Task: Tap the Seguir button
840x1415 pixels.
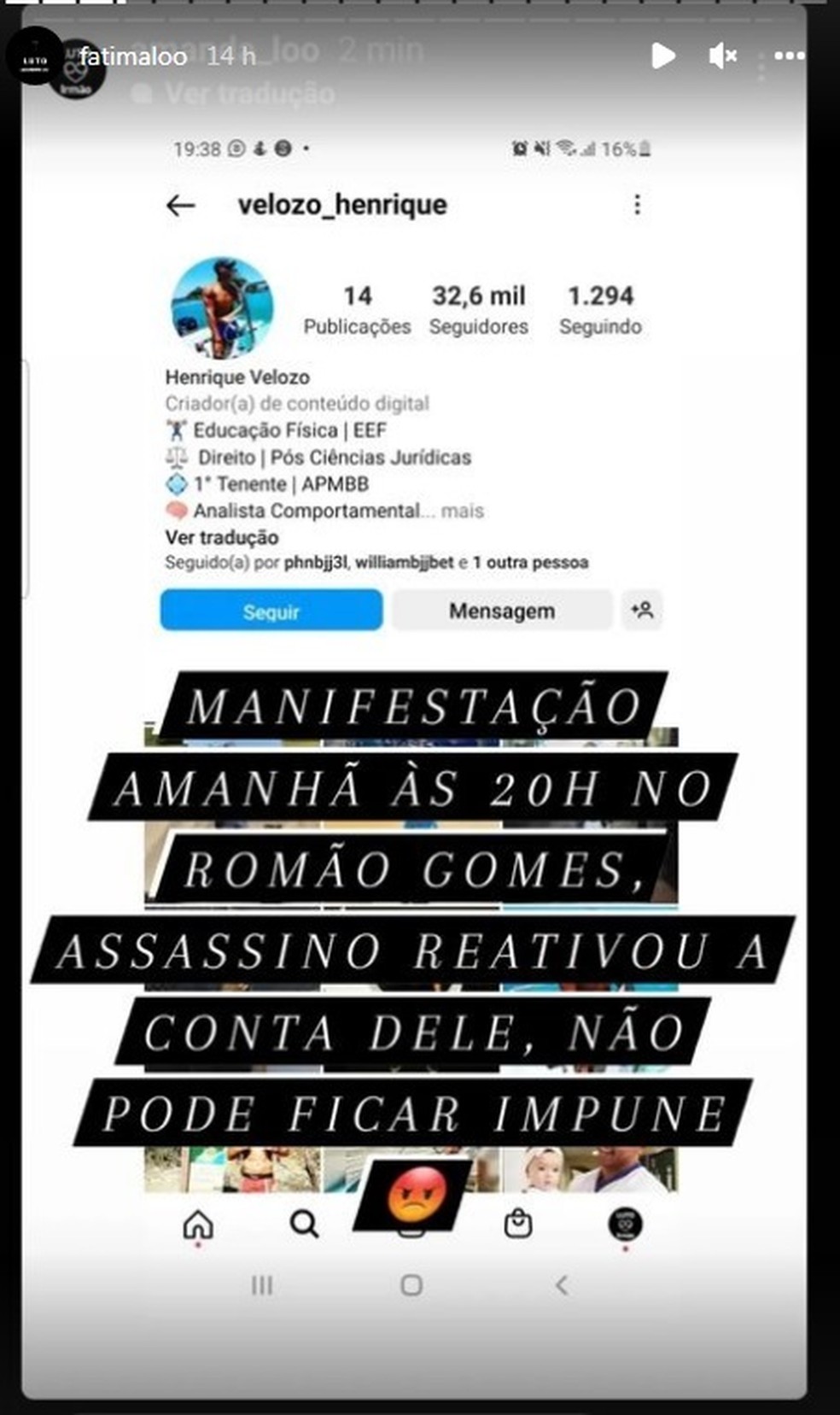Action: pos(271,611)
